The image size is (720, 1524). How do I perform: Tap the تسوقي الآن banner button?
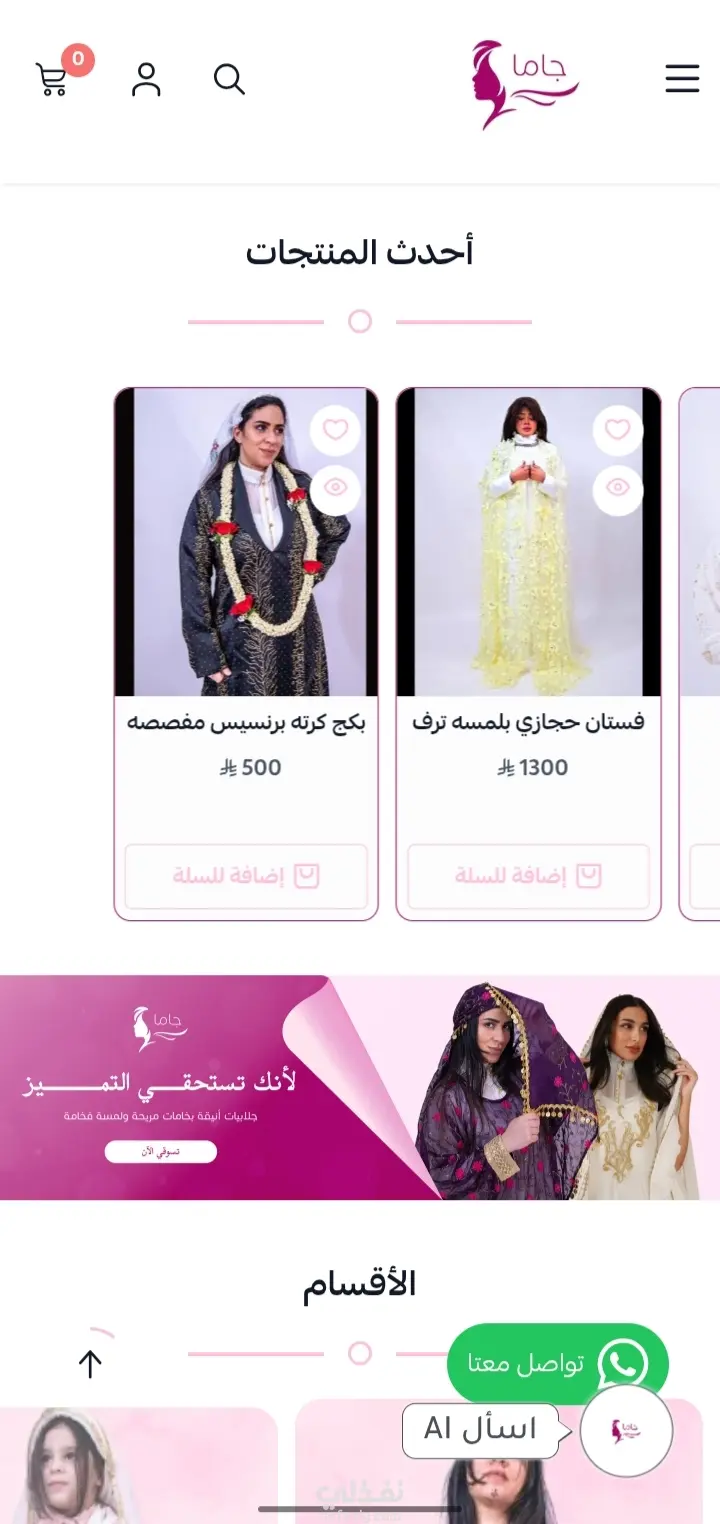point(160,1152)
